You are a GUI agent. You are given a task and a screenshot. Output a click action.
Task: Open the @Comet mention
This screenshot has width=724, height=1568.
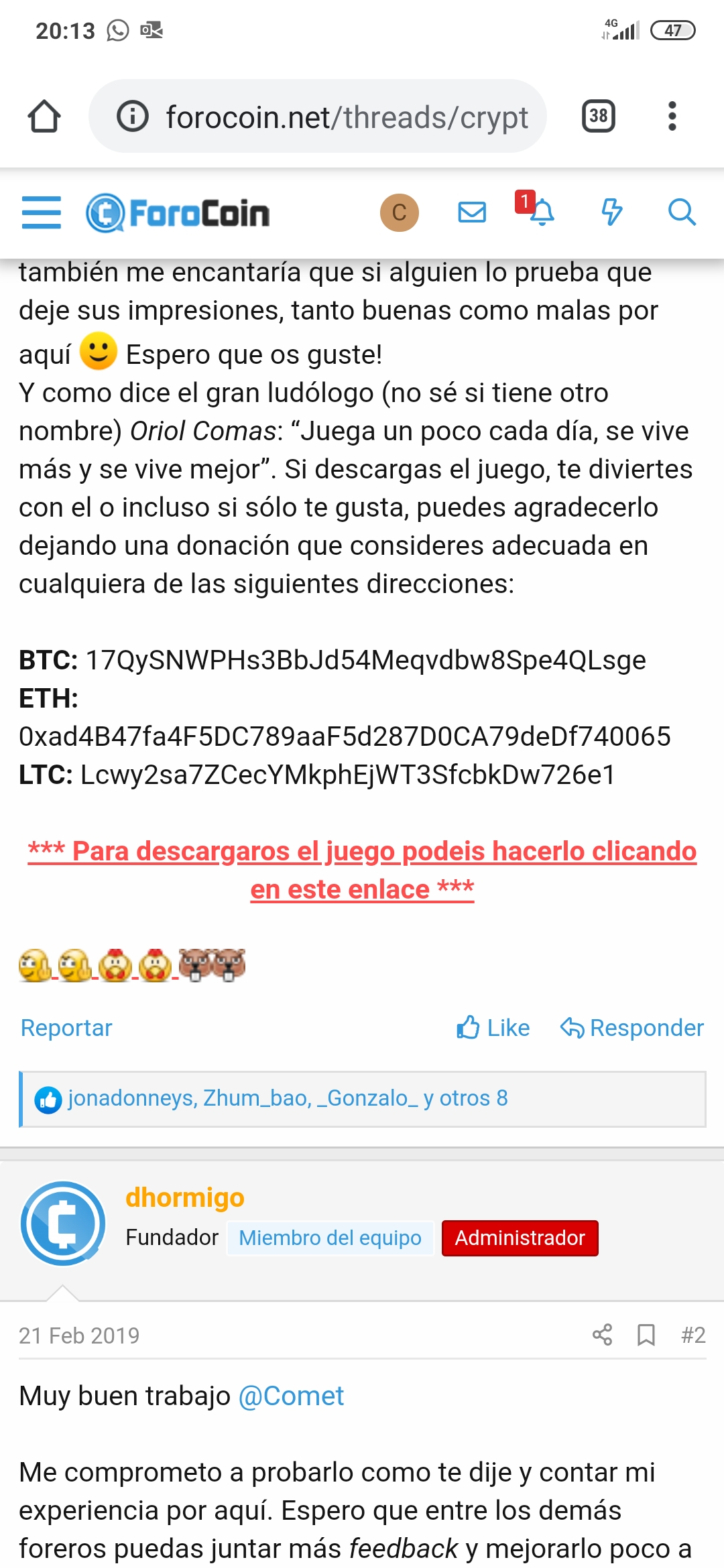pos(291,1396)
